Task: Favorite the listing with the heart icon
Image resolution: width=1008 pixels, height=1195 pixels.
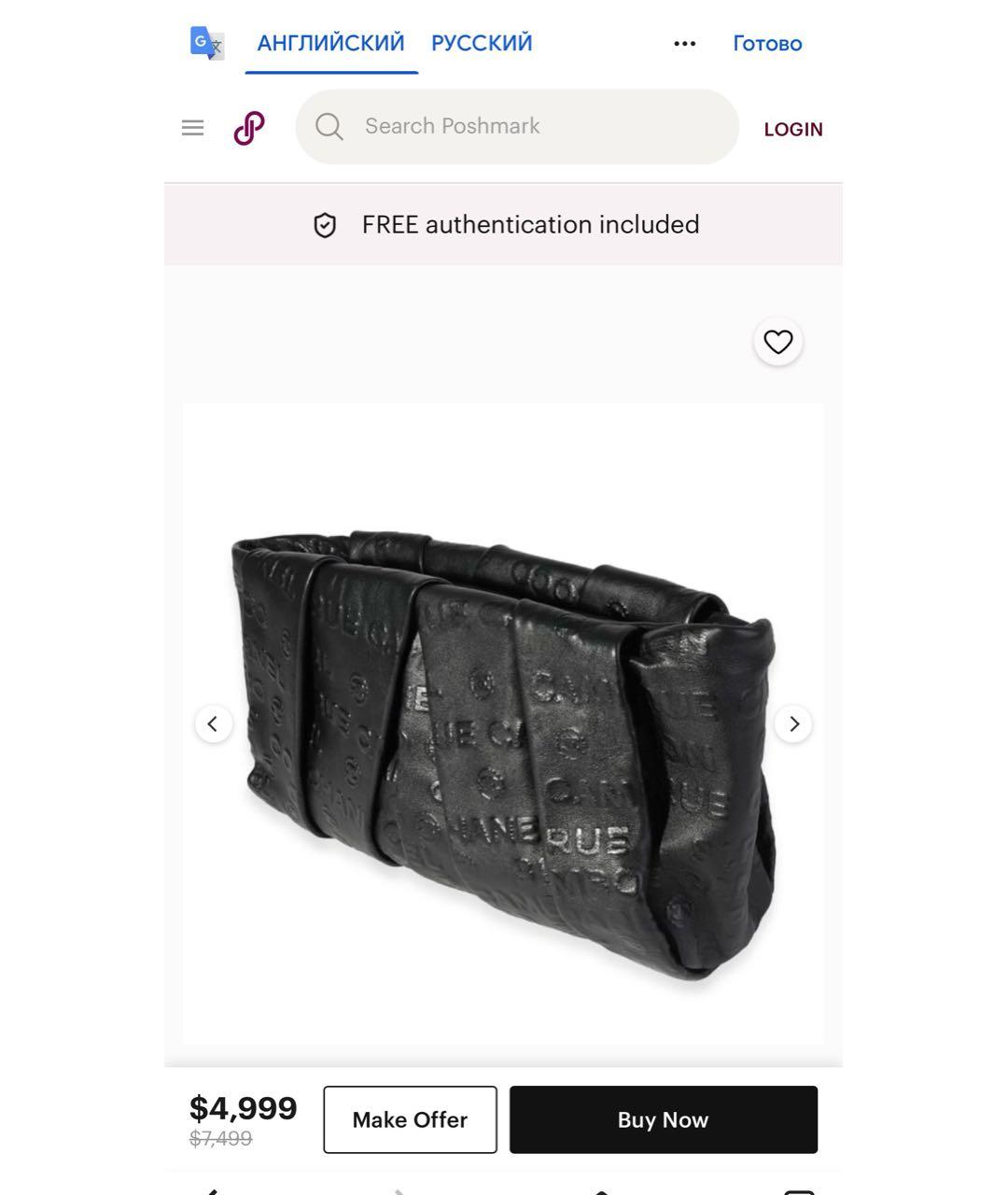Action: tap(778, 343)
